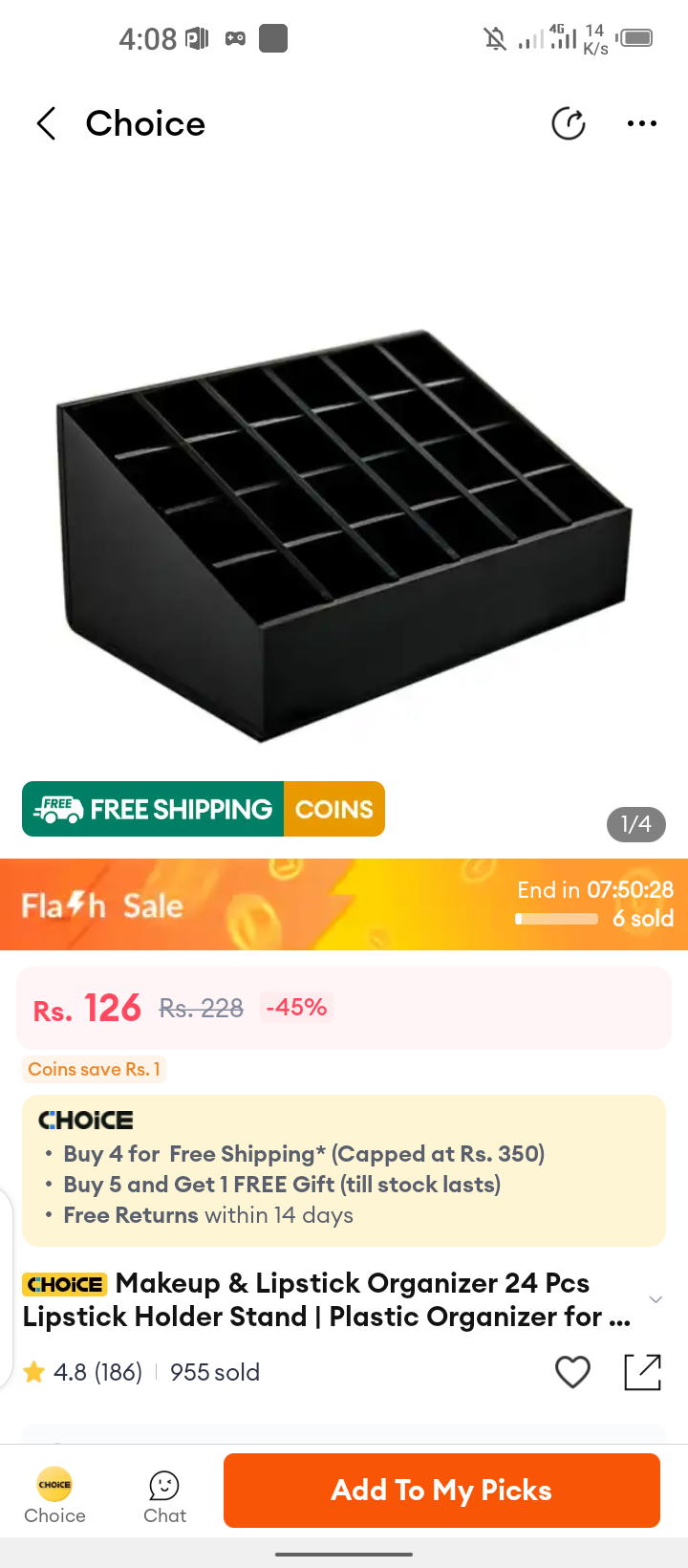Share this product listing

point(642,1372)
